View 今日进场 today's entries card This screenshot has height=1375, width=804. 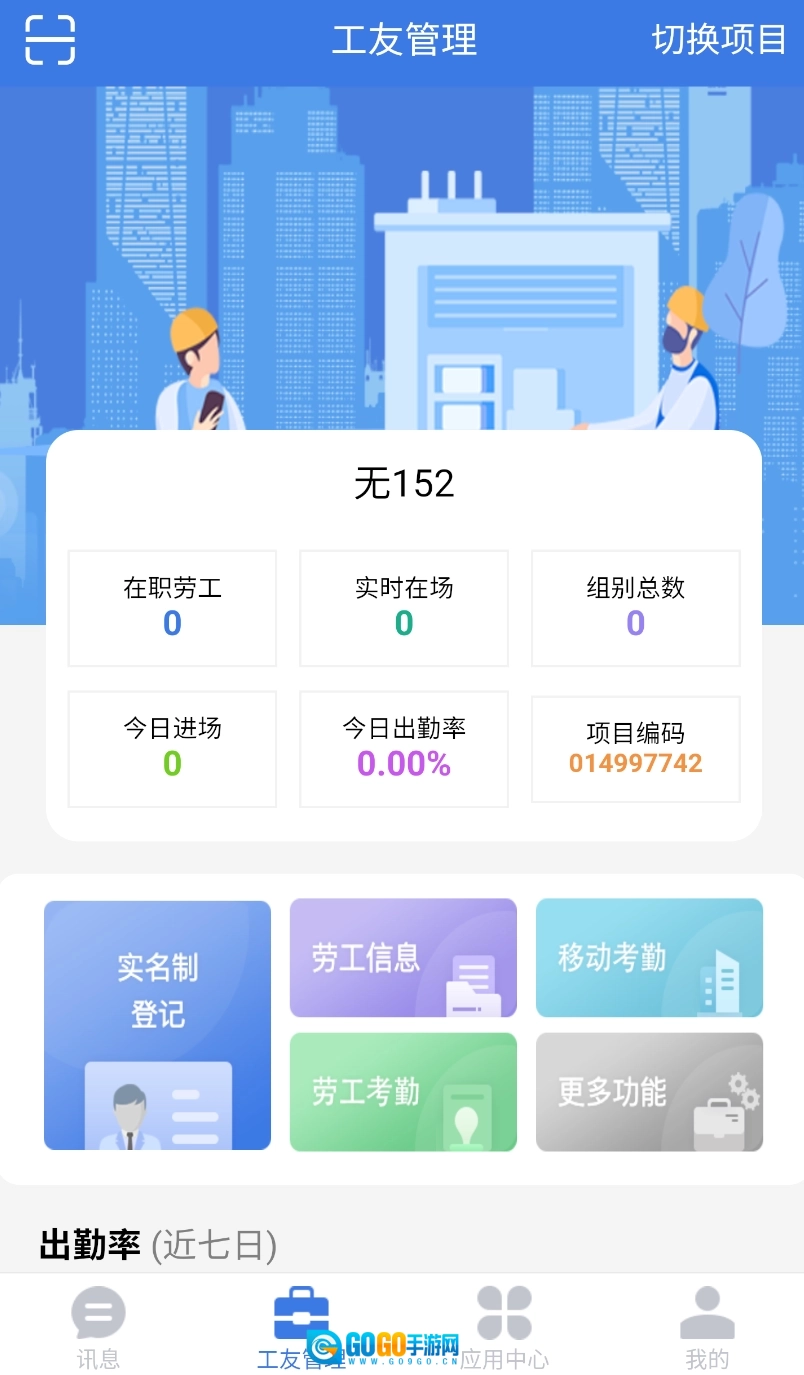click(x=171, y=748)
